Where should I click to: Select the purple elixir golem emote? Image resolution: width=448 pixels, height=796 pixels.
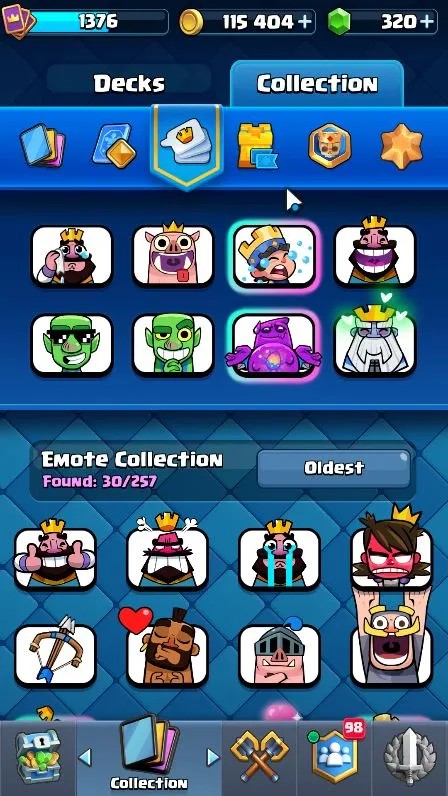pos(274,344)
